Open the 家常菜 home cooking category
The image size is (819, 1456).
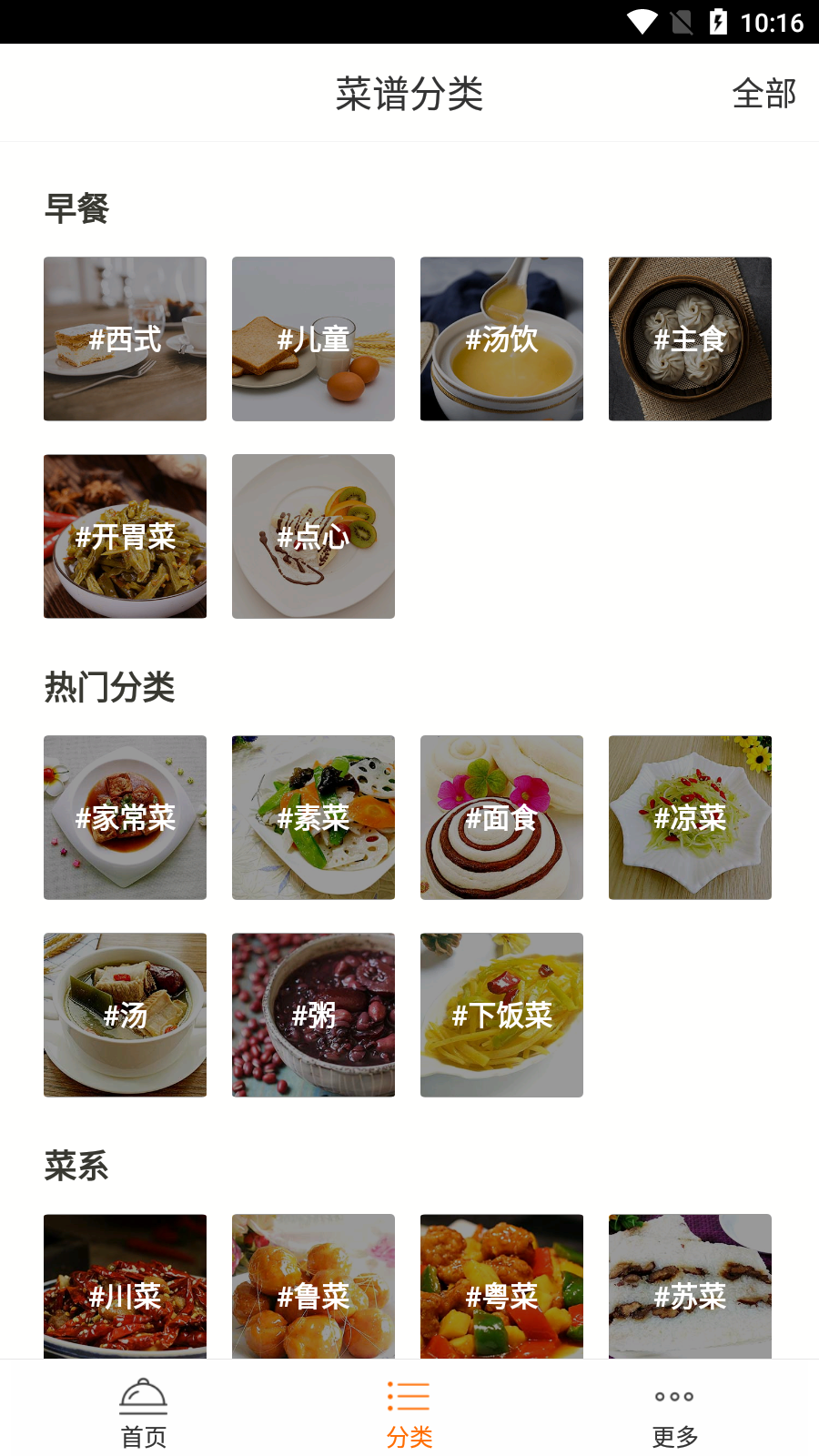(125, 817)
